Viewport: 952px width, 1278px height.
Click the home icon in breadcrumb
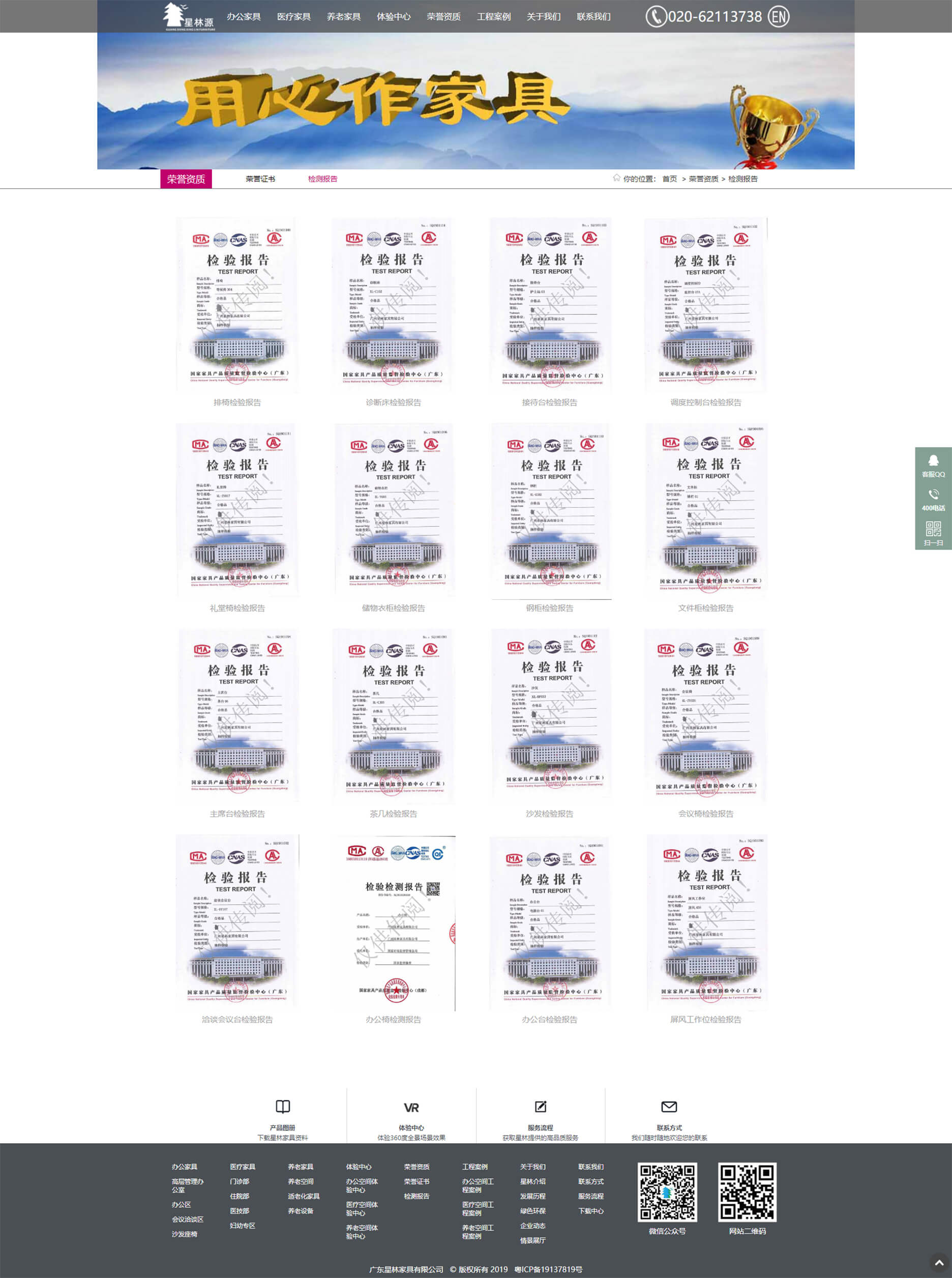[x=617, y=179]
